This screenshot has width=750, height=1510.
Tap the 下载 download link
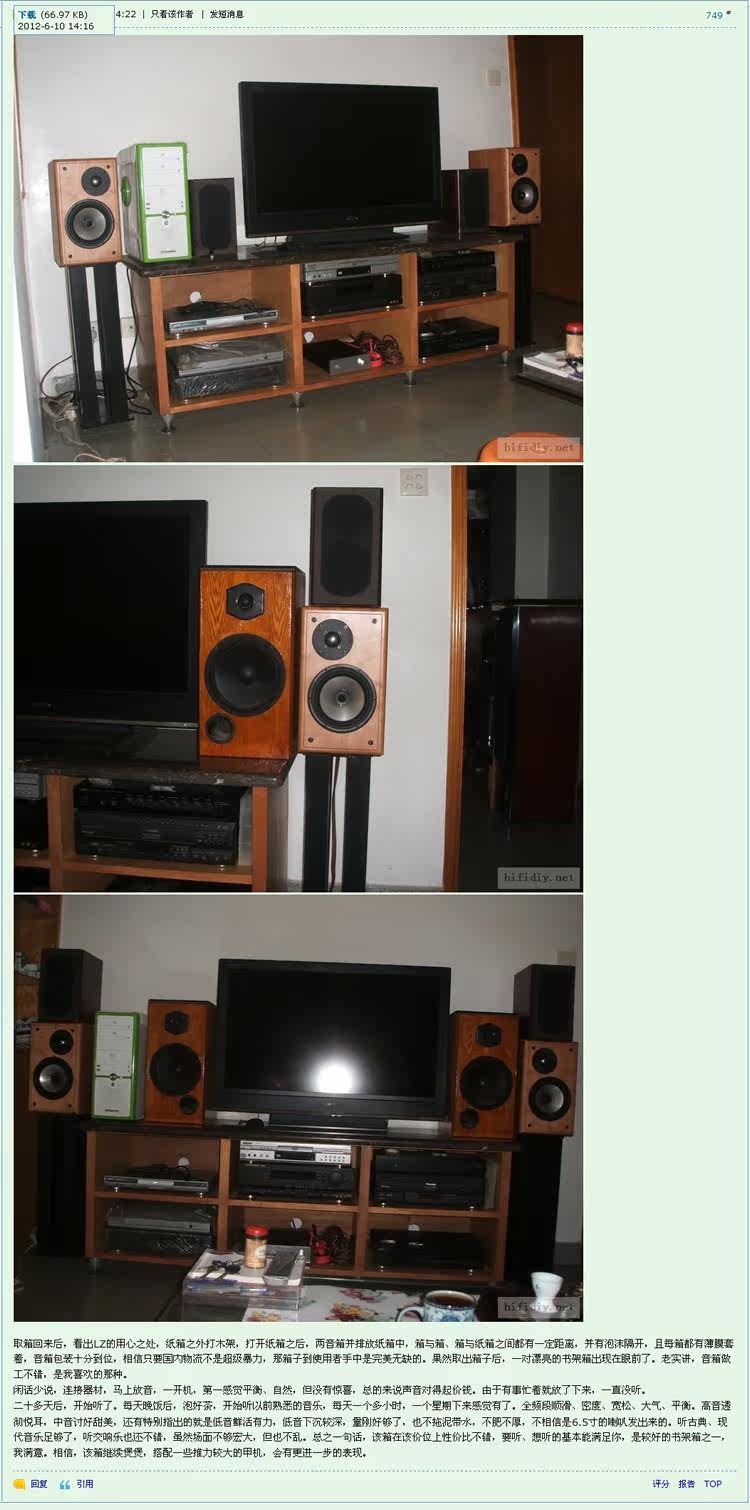coord(26,14)
